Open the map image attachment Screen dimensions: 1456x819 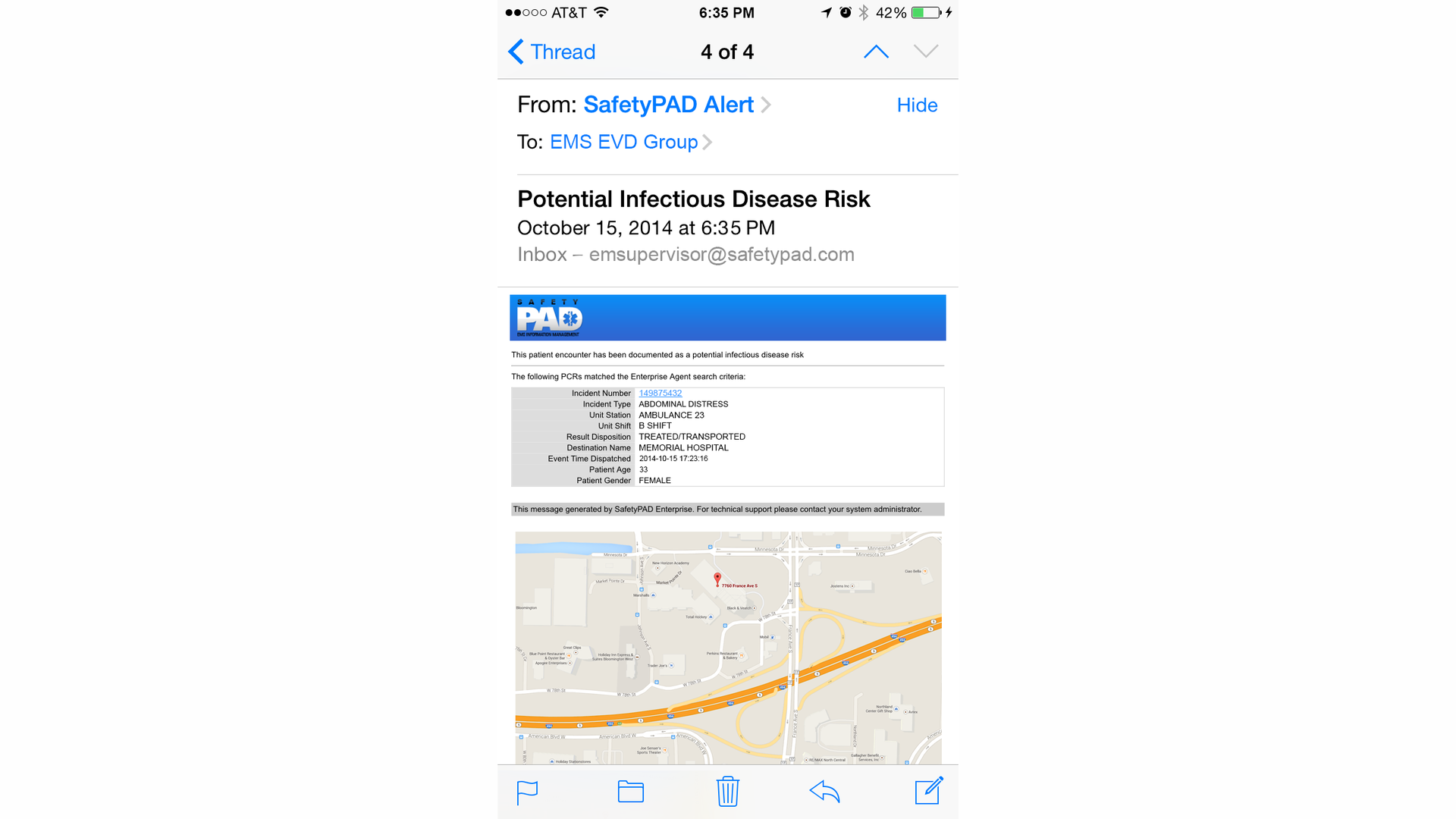728,648
